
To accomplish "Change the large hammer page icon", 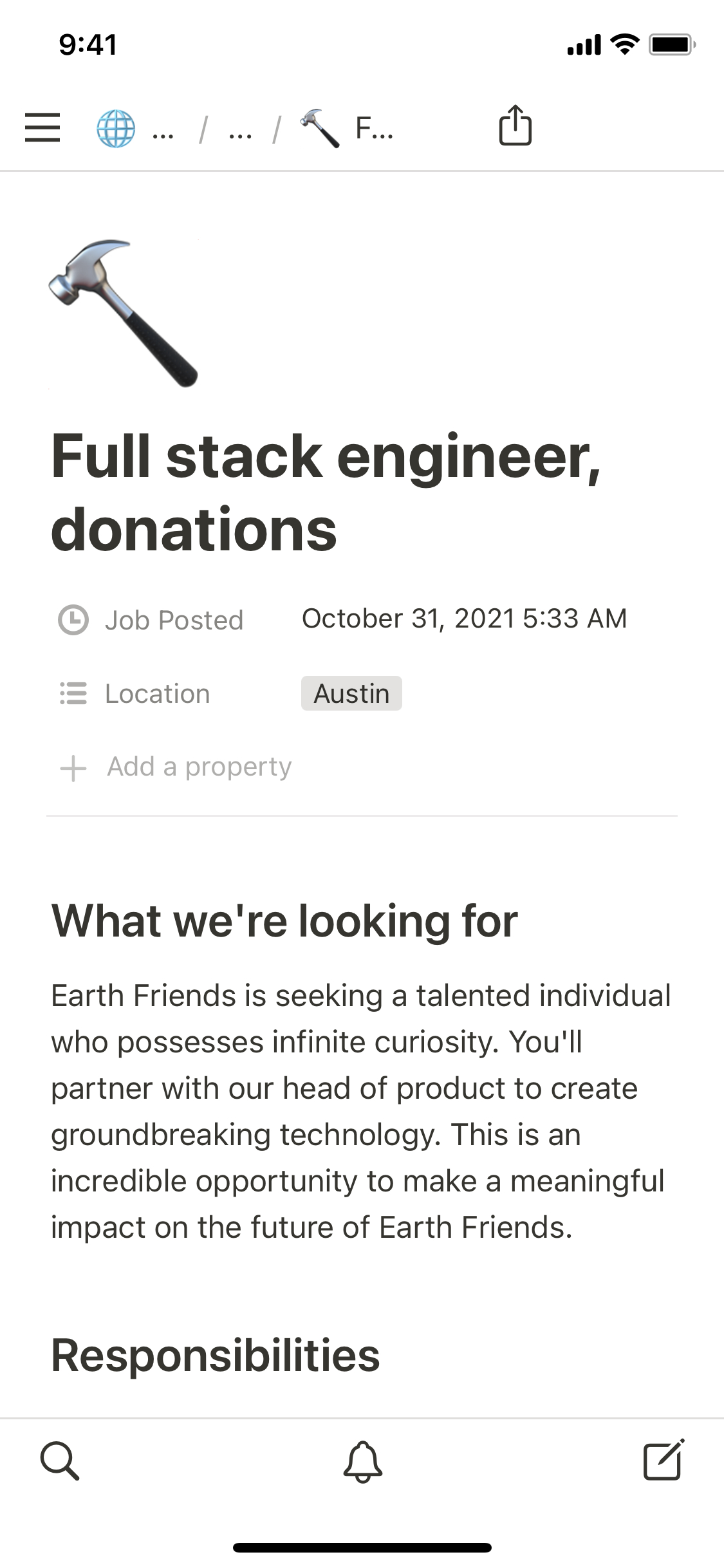I will (x=124, y=314).
